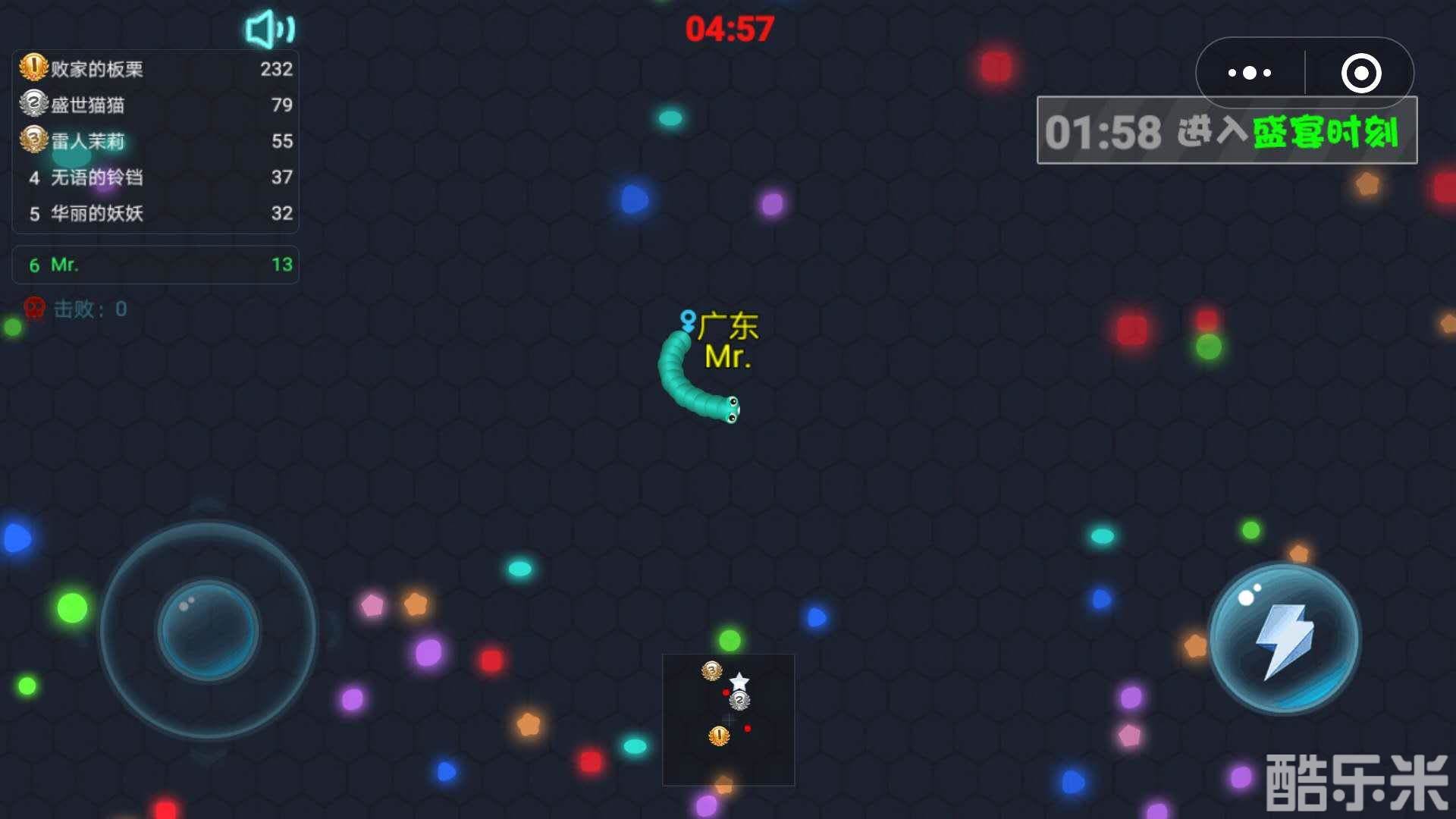1456x819 pixels.
Task: Mute the game sound
Action: point(269,29)
